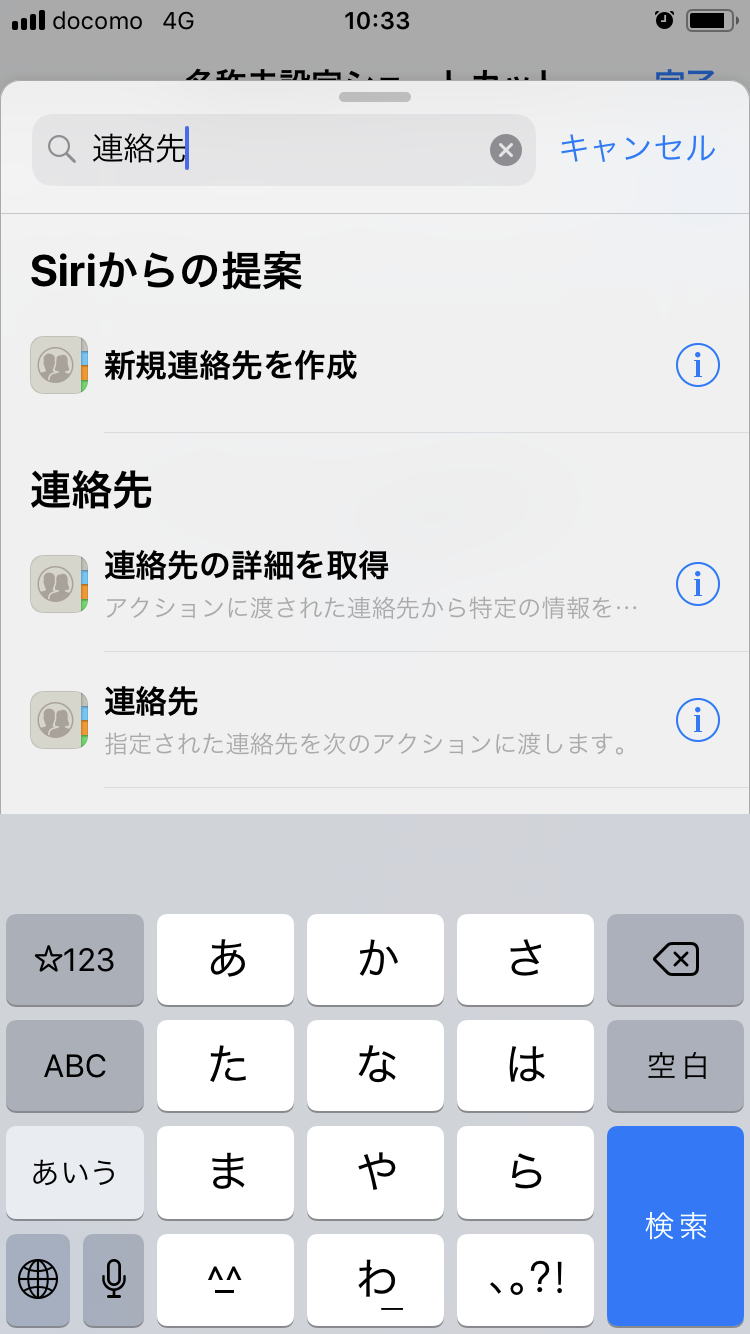750x1334 pixels.
Task: Show info for the 連絡先 action
Action: [698, 719]
